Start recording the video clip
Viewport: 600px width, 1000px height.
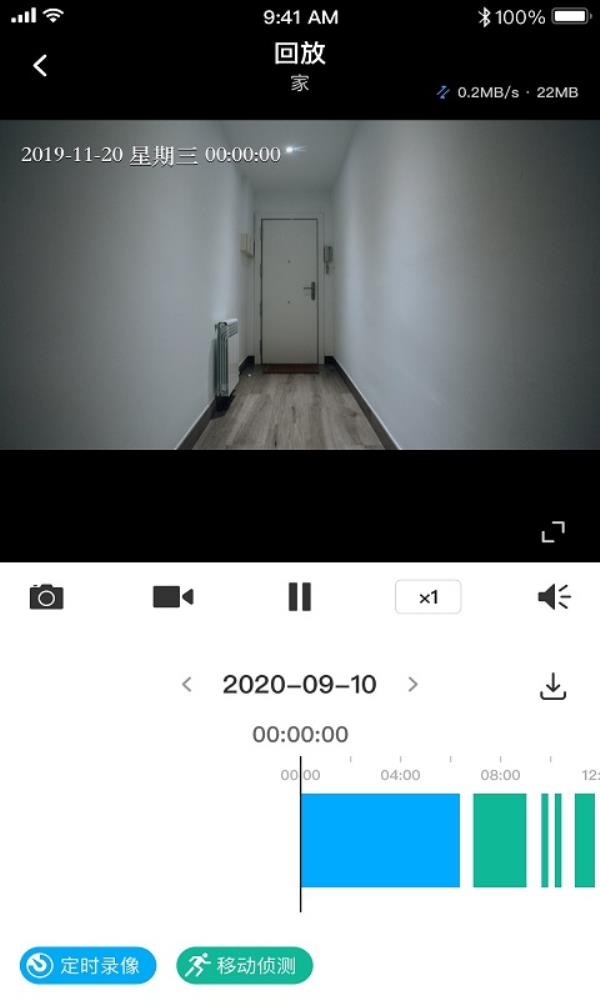pos(173,597)
